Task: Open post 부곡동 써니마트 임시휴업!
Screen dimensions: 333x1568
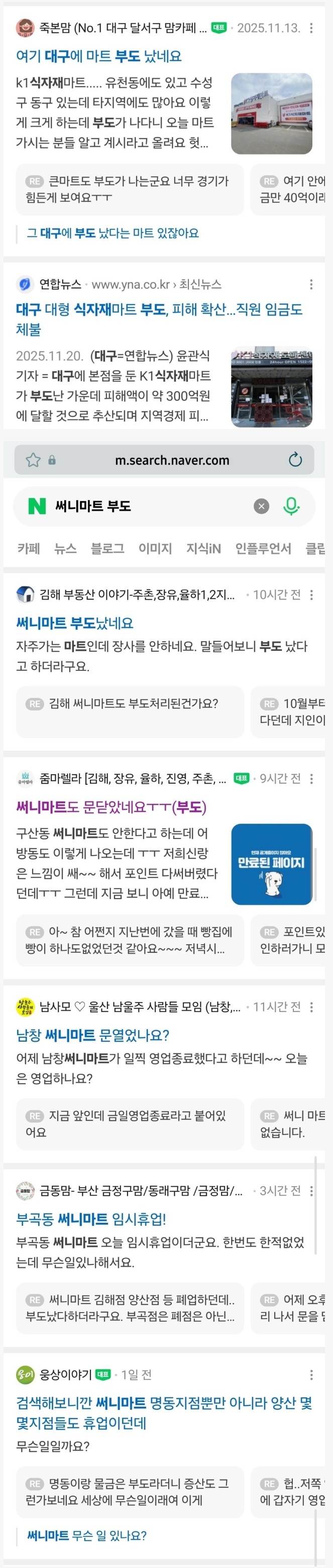Action: [91, 1219]
